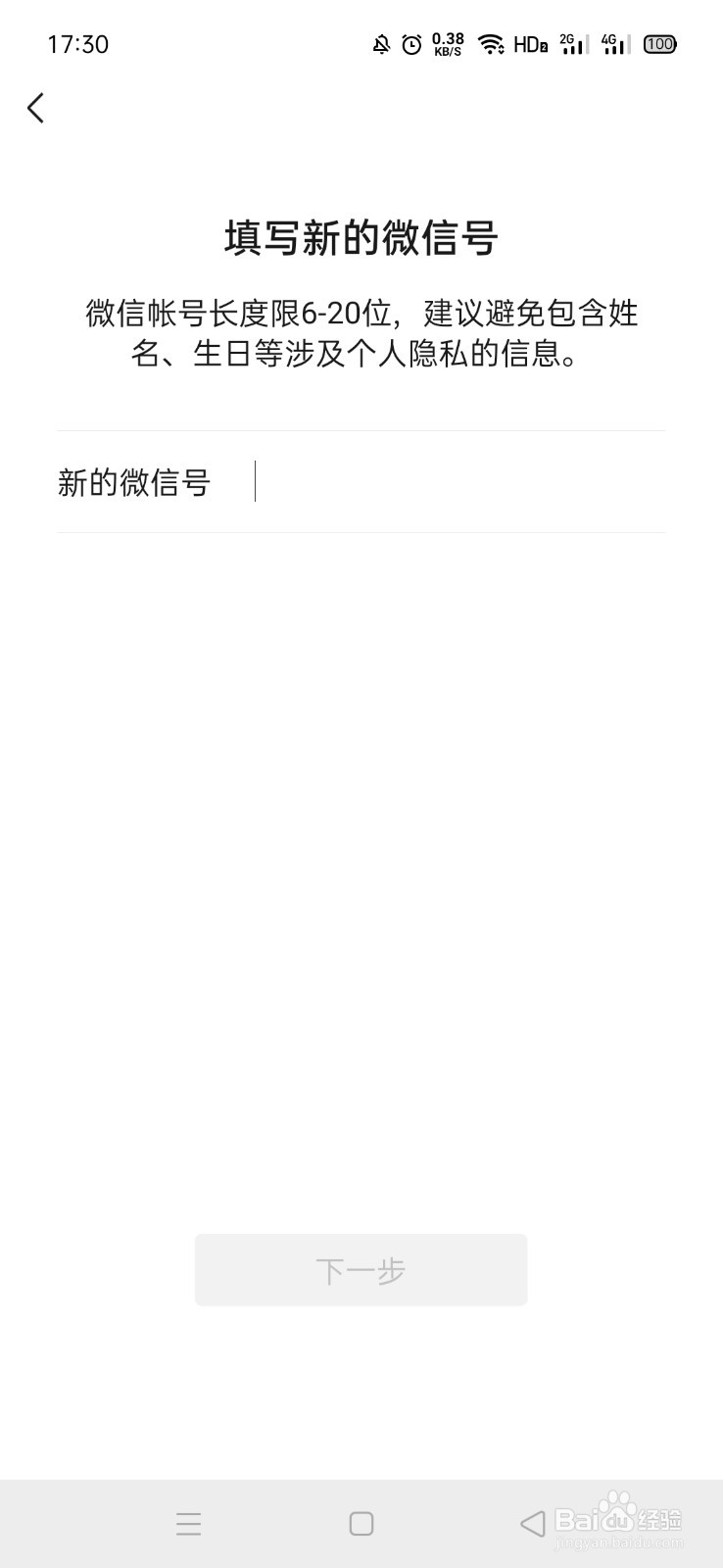Image resolution: width=723 pixels, height=1568 pixels.
Task: Tap the clock showing 17:30
Action: pos(80,44)
